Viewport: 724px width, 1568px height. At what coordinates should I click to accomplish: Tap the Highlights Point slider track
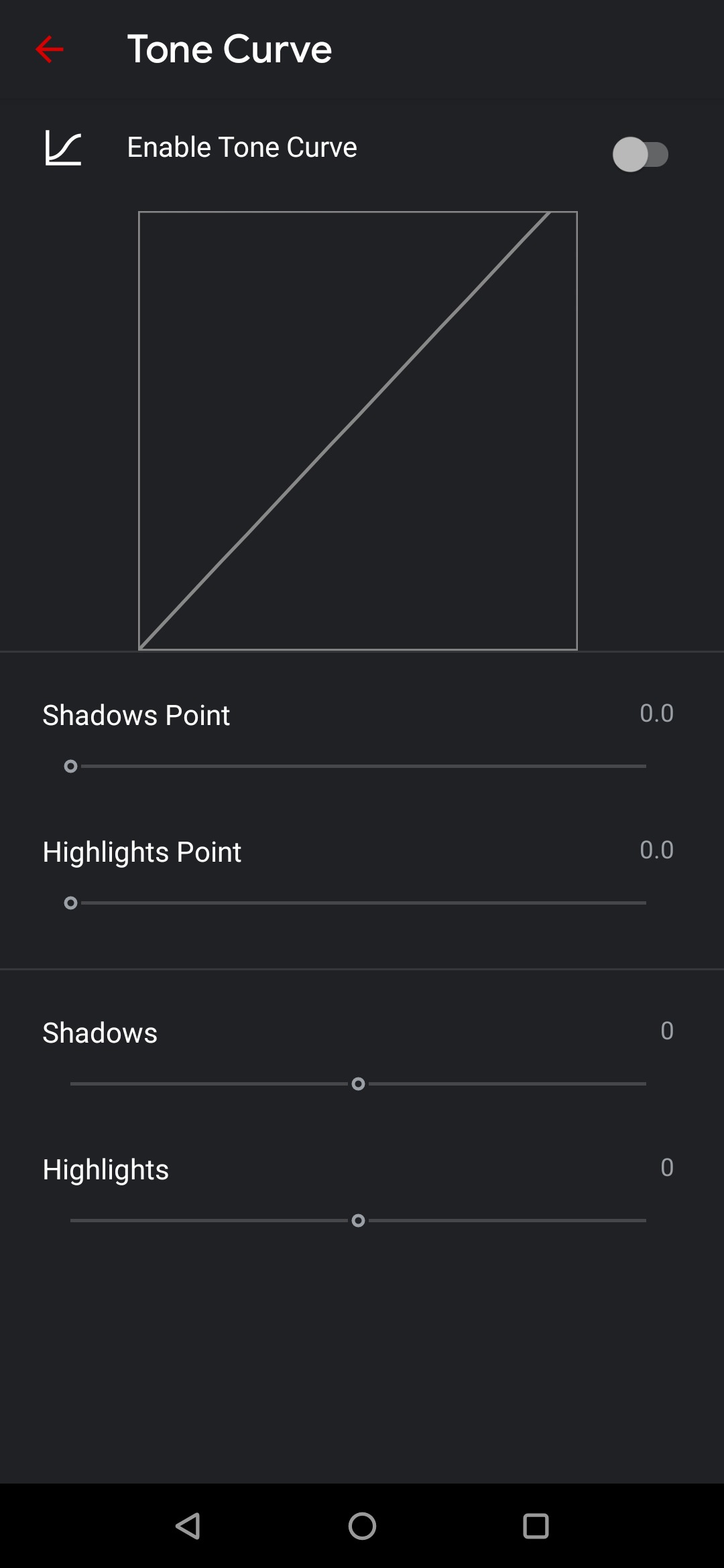point(358,903)
